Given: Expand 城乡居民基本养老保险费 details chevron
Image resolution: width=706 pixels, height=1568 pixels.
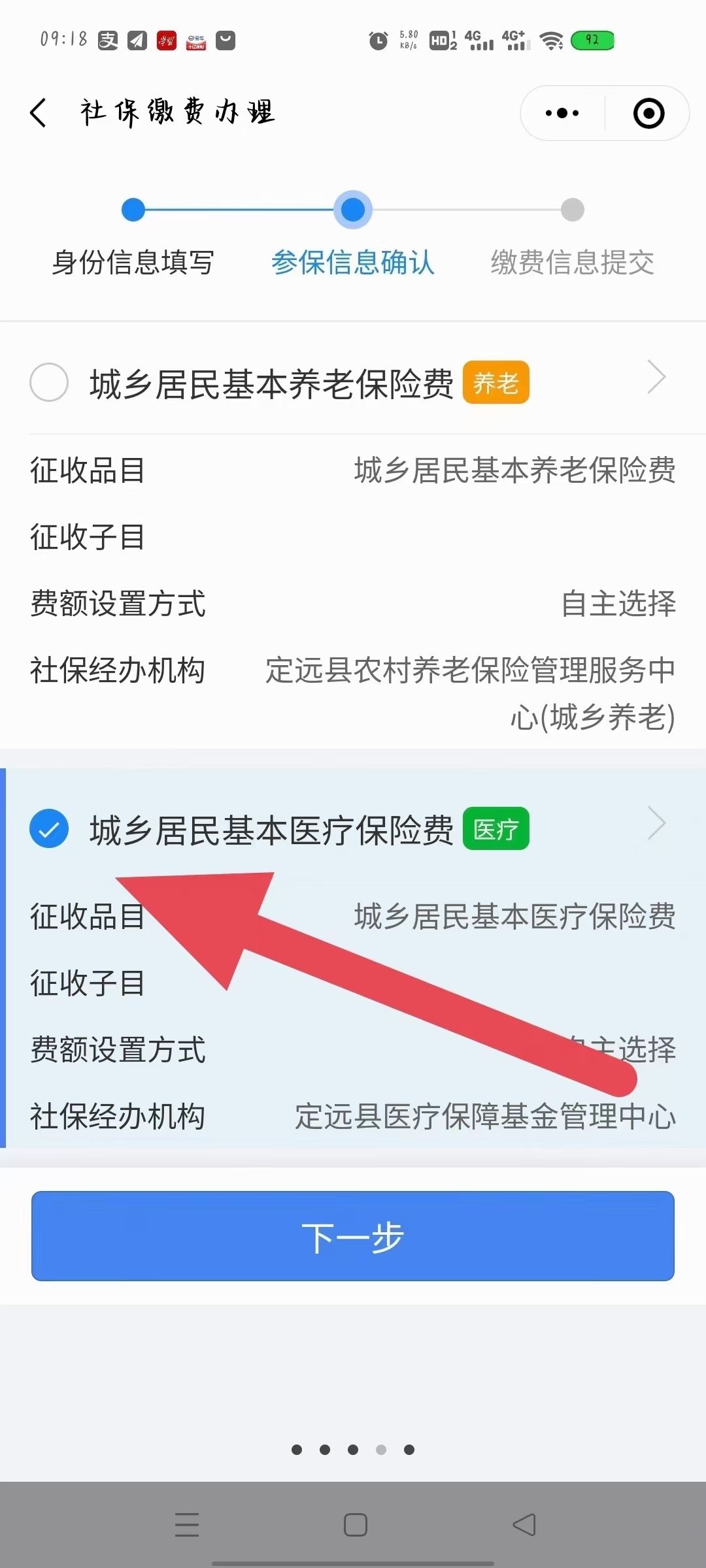Looking at the screenshot, I should pyautogui.click(x=656, y=377).
